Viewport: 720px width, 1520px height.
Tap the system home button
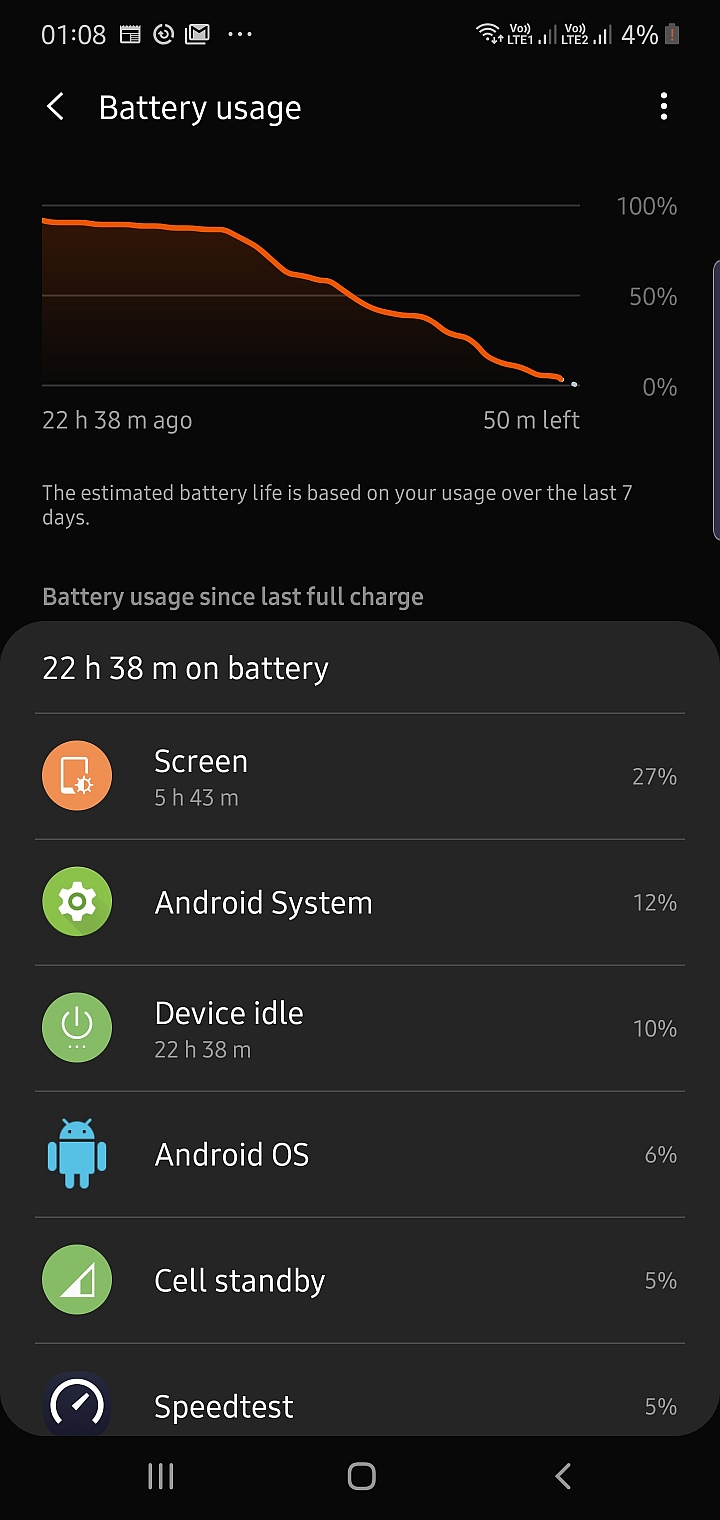[x=361, y=1476]
